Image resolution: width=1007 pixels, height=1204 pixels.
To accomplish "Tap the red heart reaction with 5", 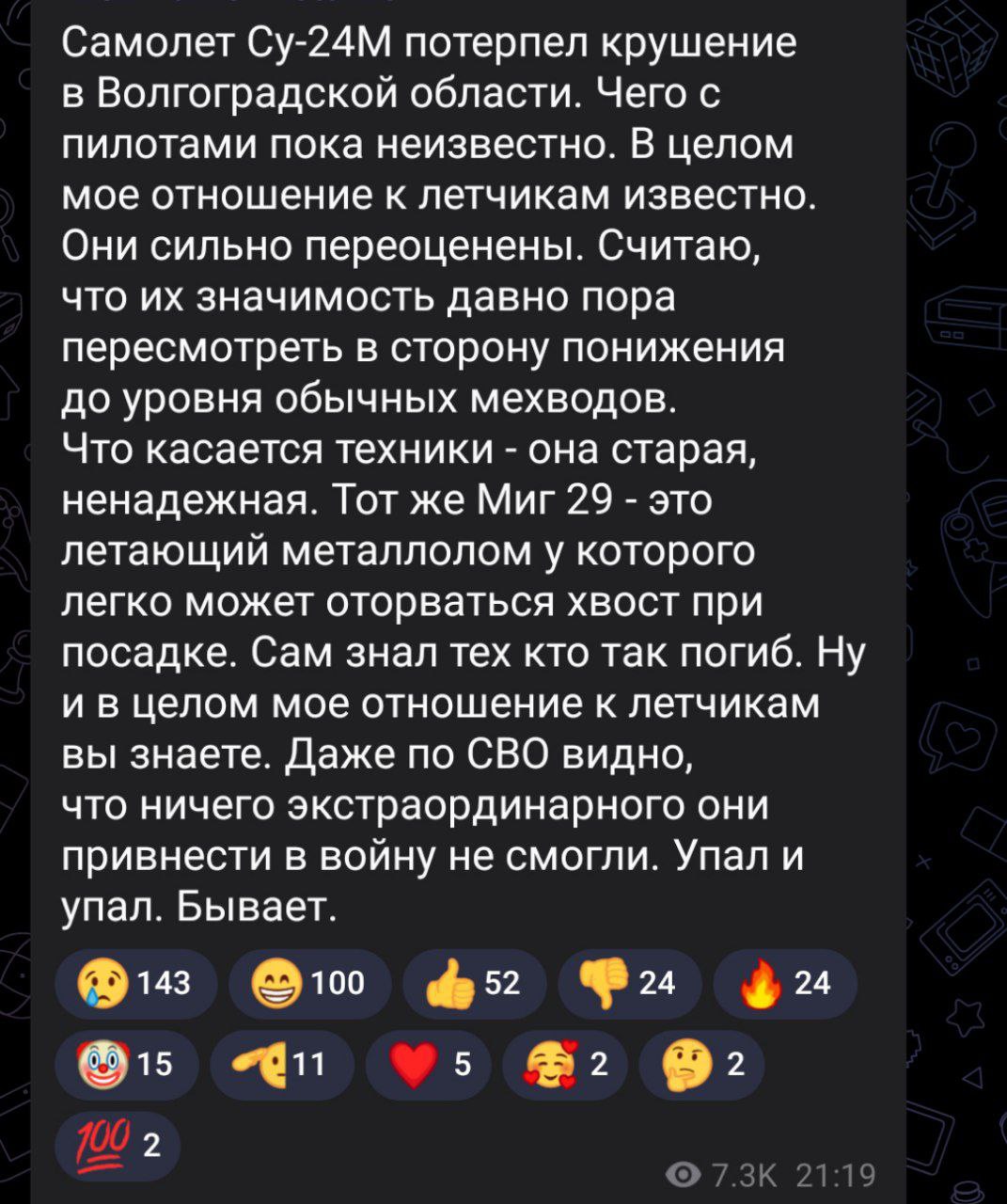I will coord(429,1064).
